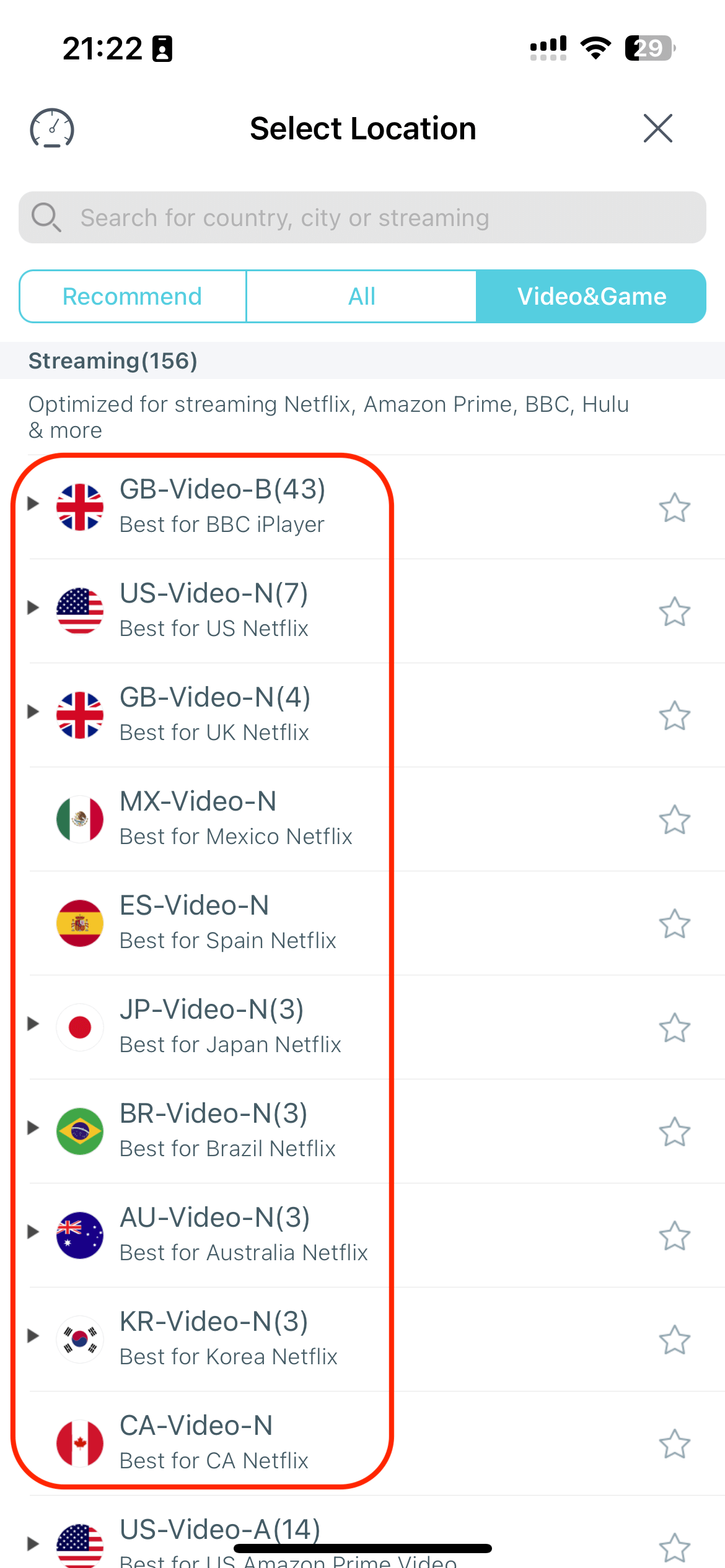
Task: Add BR-Video-N(3) to favorites
Action: pos(674,1131)
